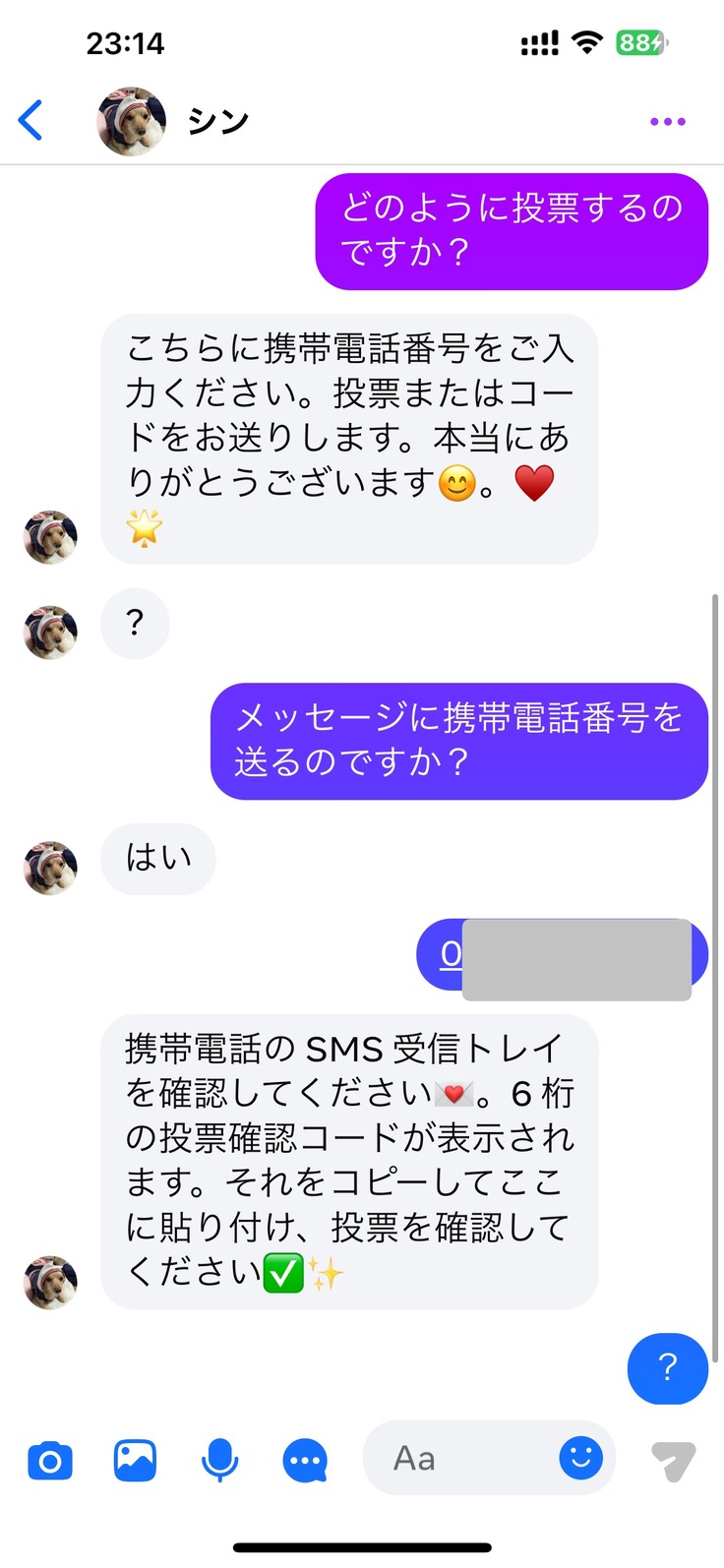Go back to the chat list
Screen dimensions: 724x1568
31,121
